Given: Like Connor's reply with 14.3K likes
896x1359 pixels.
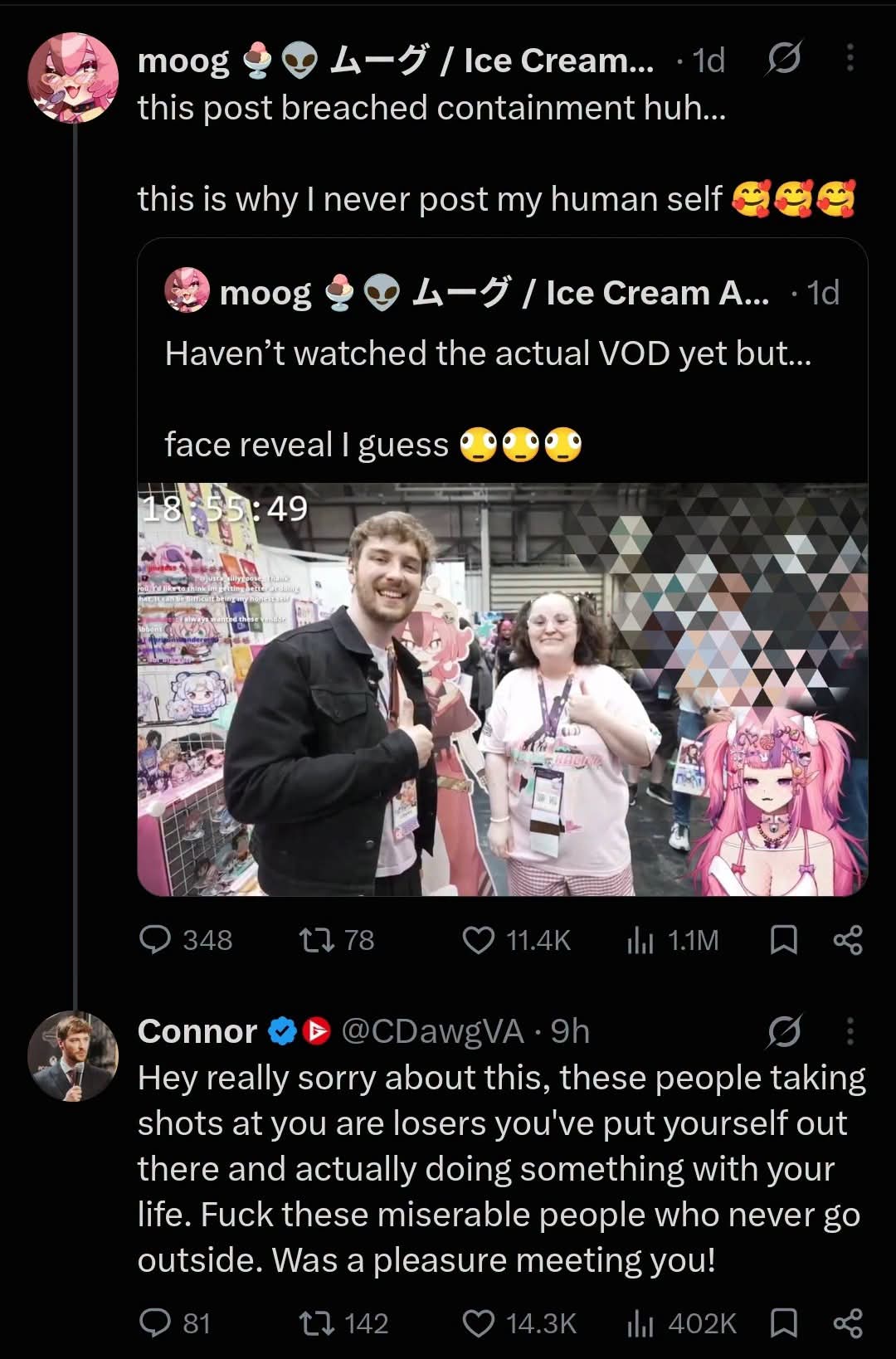Looking at the screenshot, I should [519, 1322].
